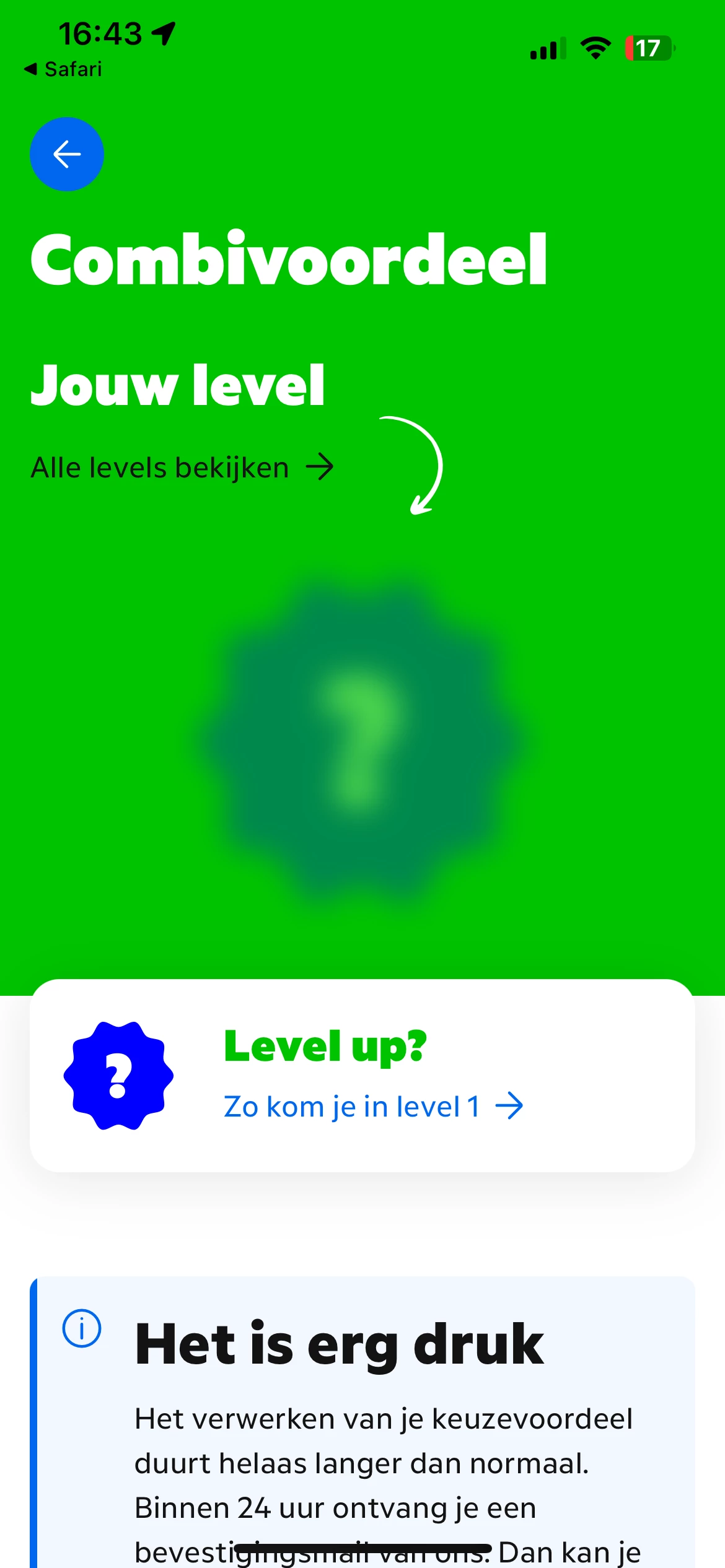Image resolution: width=725 pixels, height=1568 pixels.
Task: Open 'Alle levels bekijken' link
Action: 182,468
